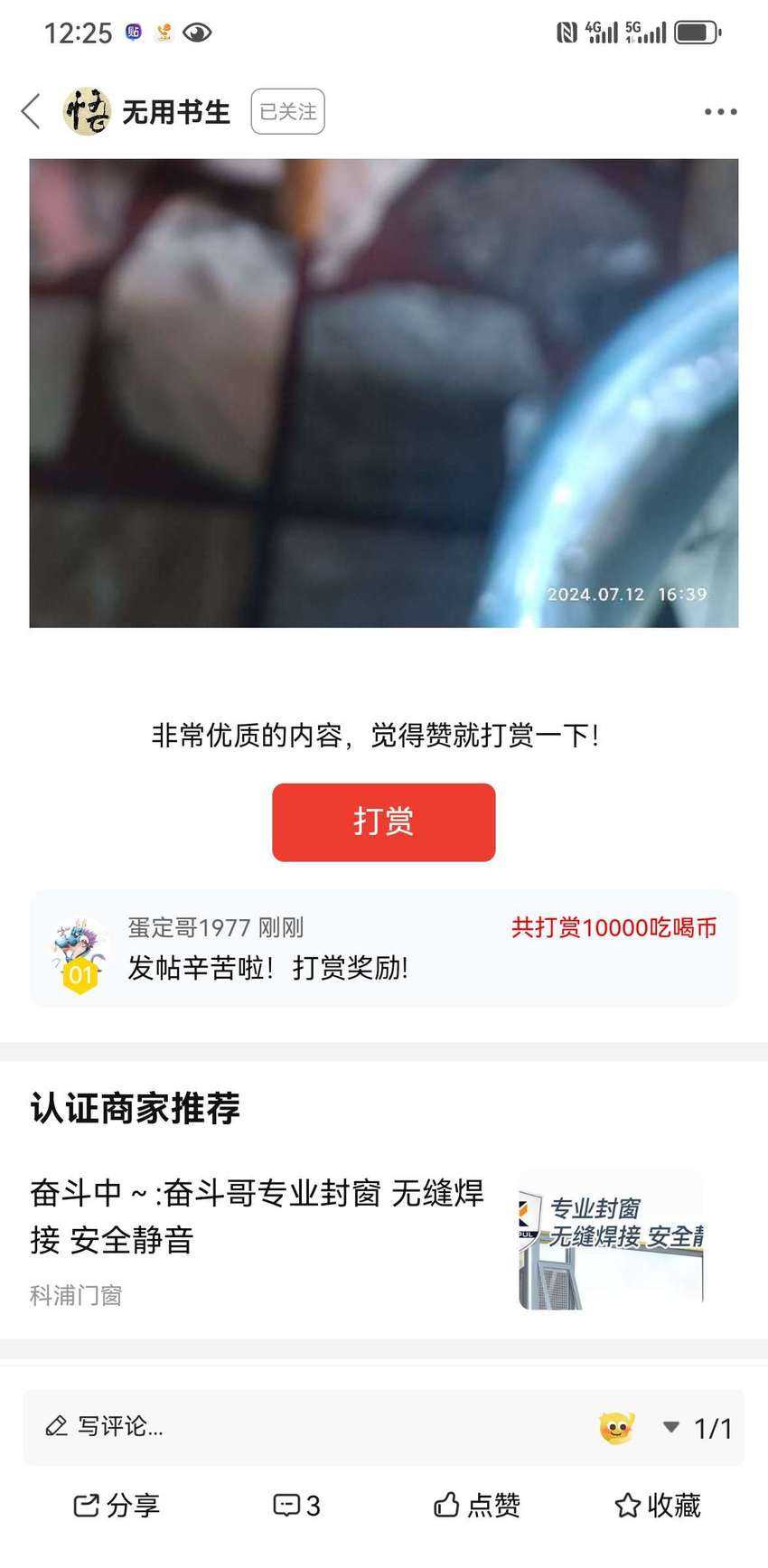Image resolution: width=768 pixels, height=1568 pixels.
Task: Open 蛋定哥1977's reward entry
Action: point(384,949)
